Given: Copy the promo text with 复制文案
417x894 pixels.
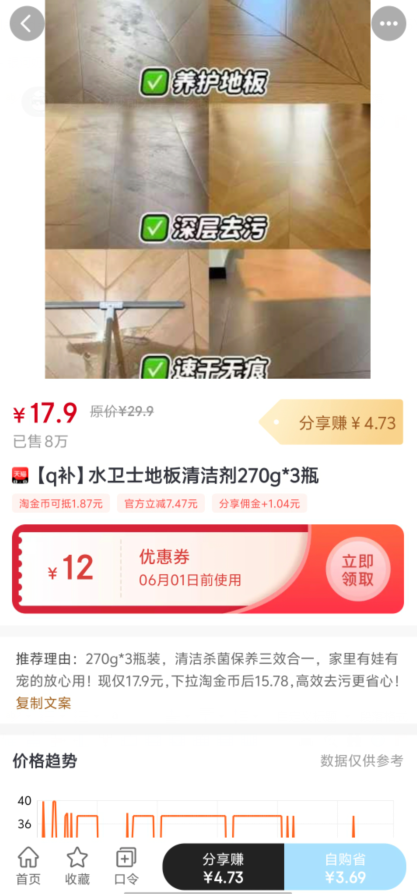Looking at the screenshot, I should (43, 703).
